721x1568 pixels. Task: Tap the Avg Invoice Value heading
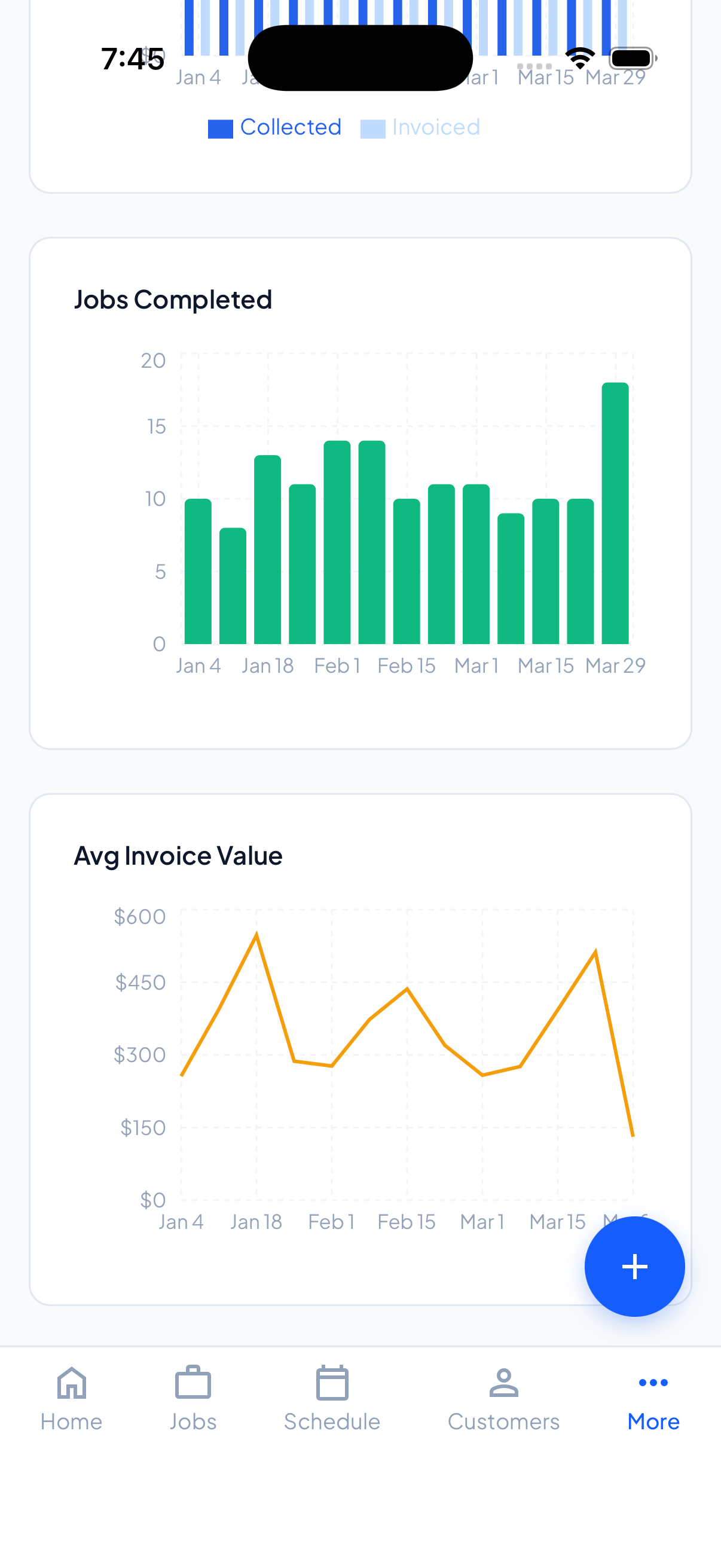coord(178,855)
